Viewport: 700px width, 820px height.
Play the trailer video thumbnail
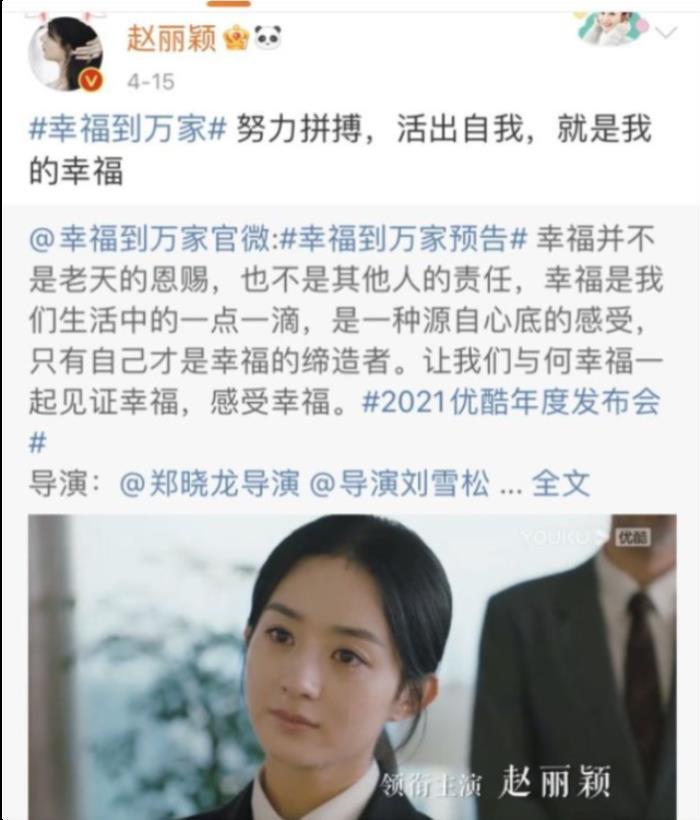pyautogui.click(x=352, y=667)
